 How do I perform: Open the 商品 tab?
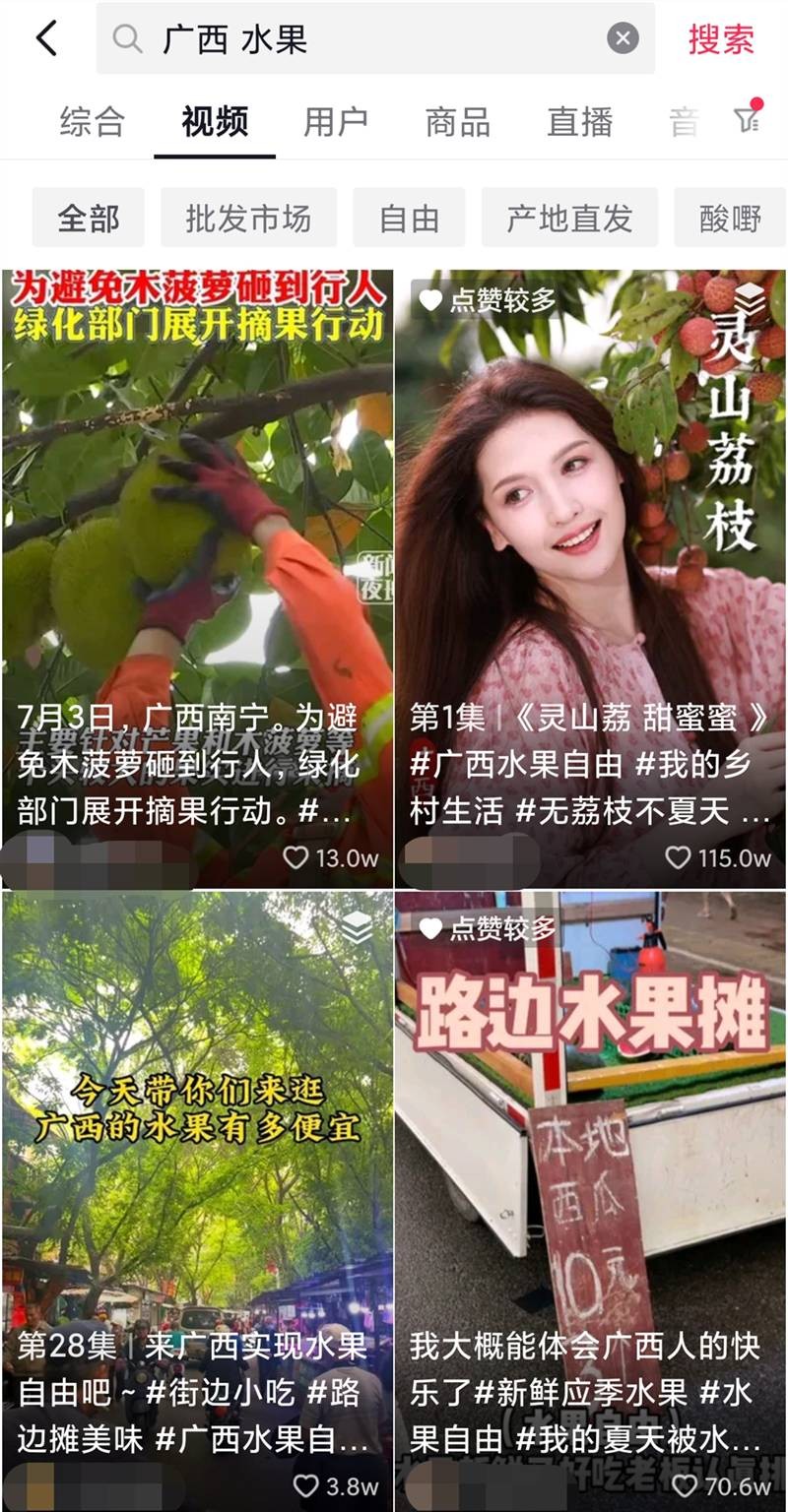(458, 122)
